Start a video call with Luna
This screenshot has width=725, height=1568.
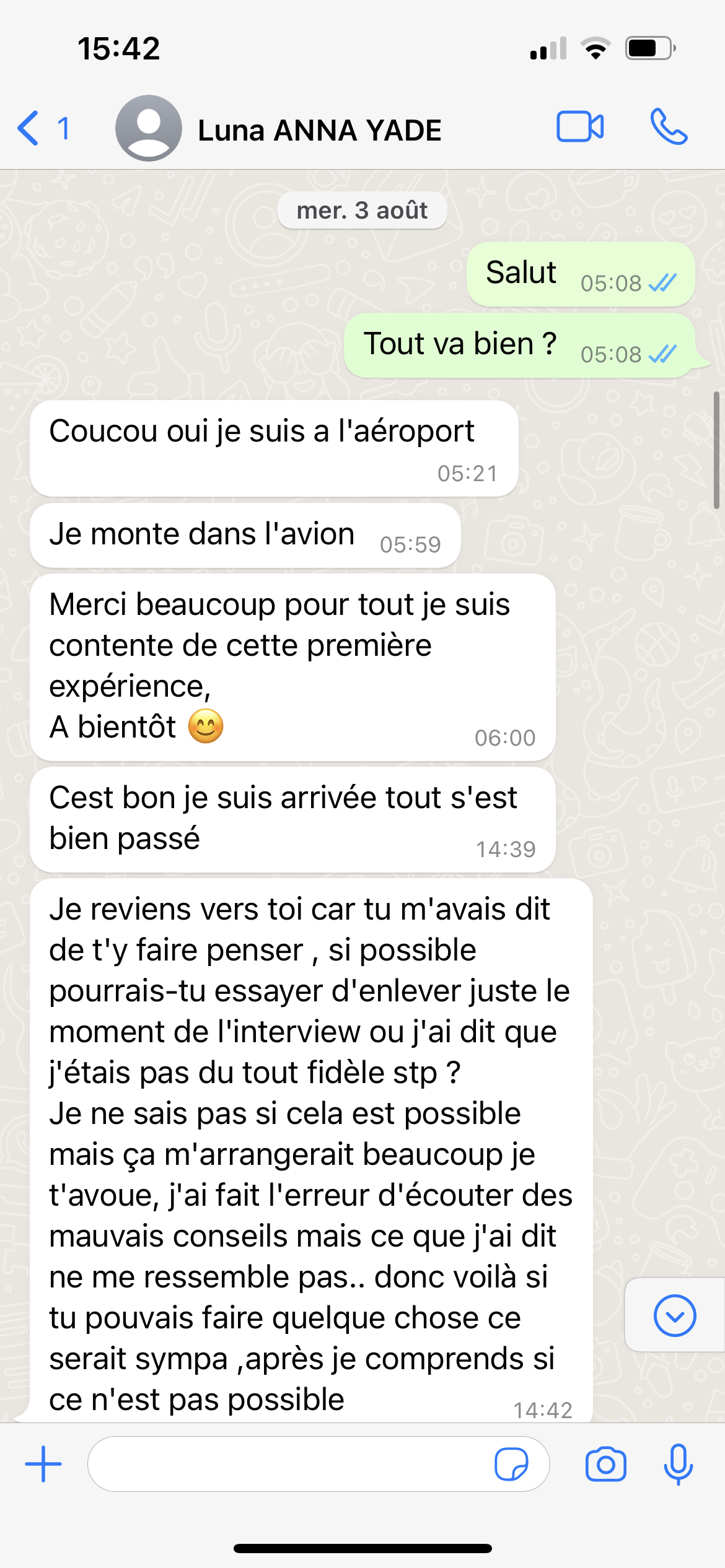pos(579,127)
